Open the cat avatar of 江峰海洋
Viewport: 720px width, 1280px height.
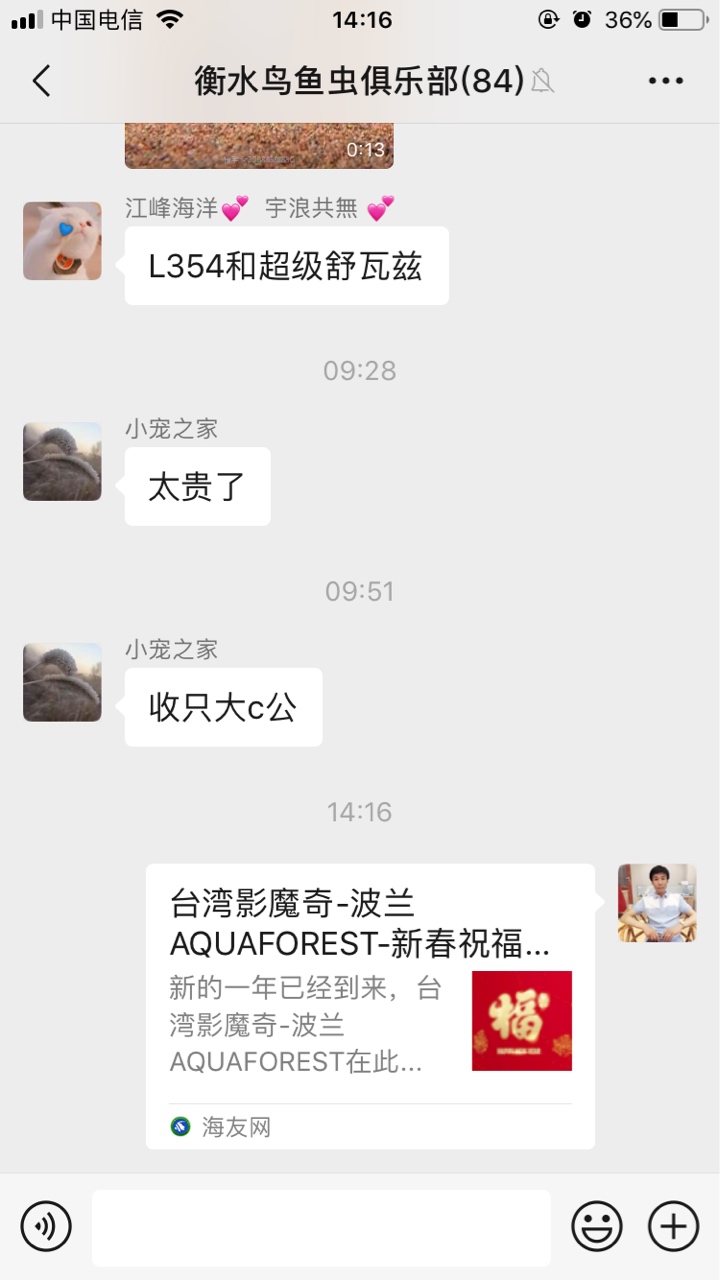[62, 241]
